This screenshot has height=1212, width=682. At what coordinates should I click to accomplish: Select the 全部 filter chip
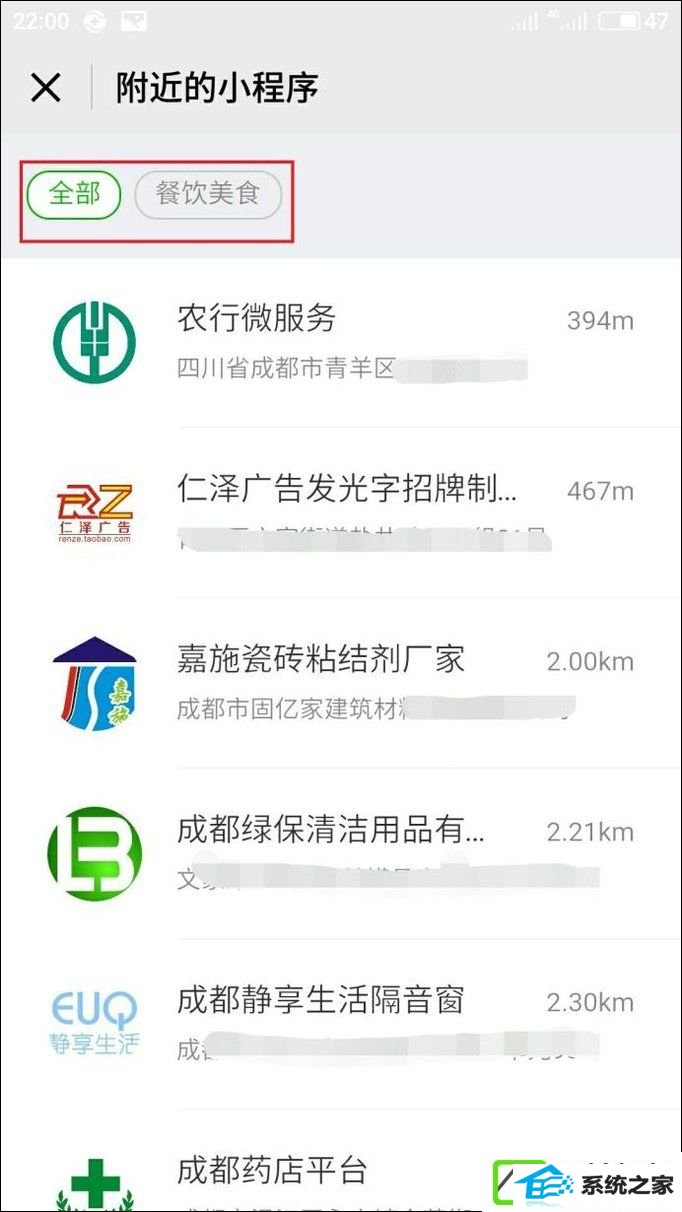point(74,194)
